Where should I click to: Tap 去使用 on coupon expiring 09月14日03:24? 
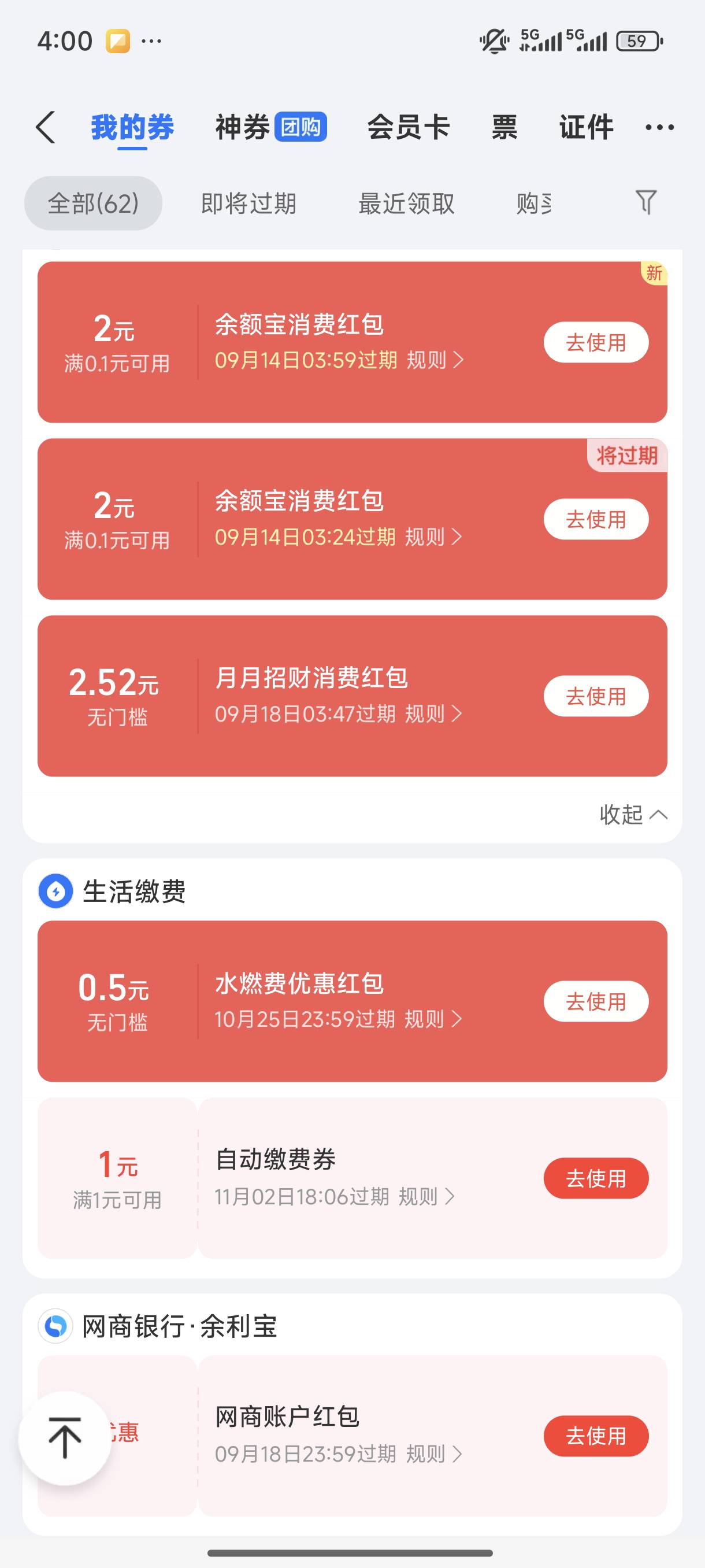click(596, 519)
